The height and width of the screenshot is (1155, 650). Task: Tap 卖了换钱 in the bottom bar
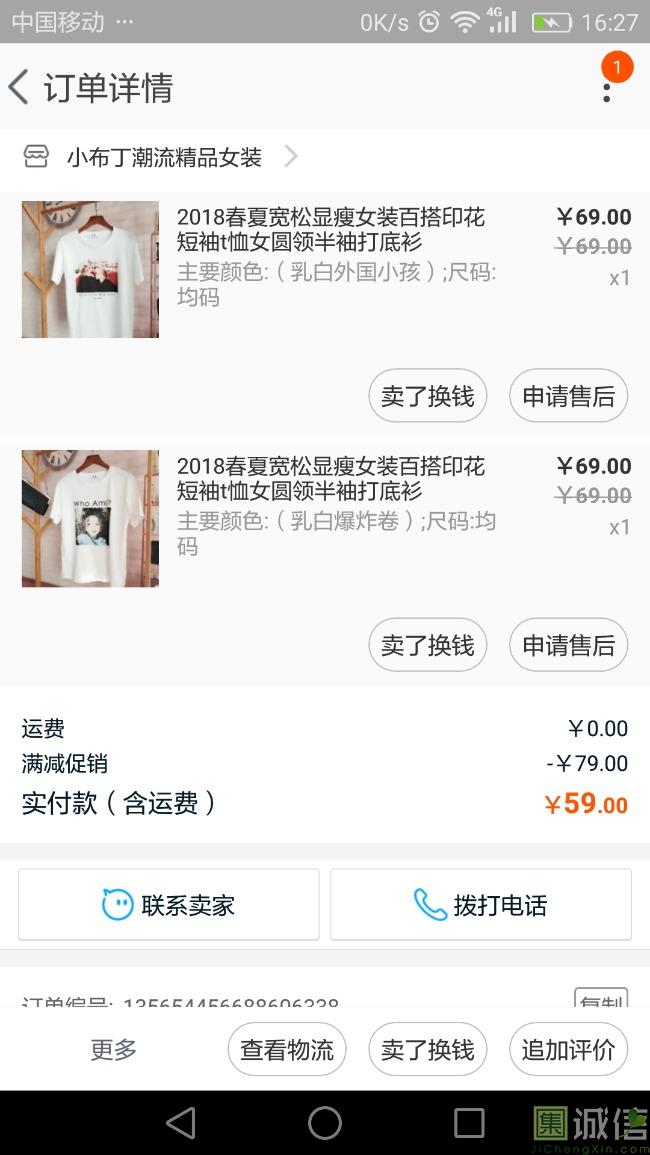[427, 1050]
